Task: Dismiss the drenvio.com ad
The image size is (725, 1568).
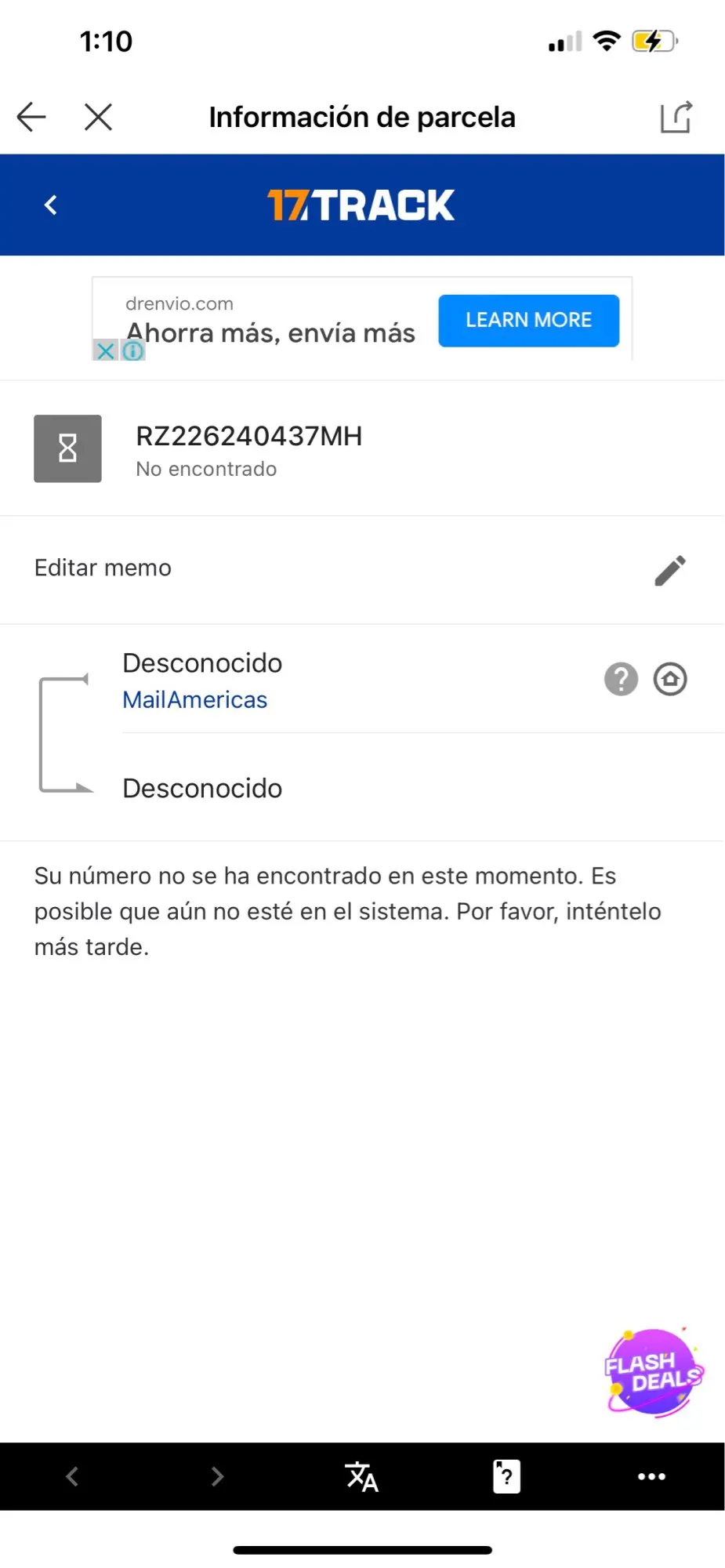Action: coord(105,350)
